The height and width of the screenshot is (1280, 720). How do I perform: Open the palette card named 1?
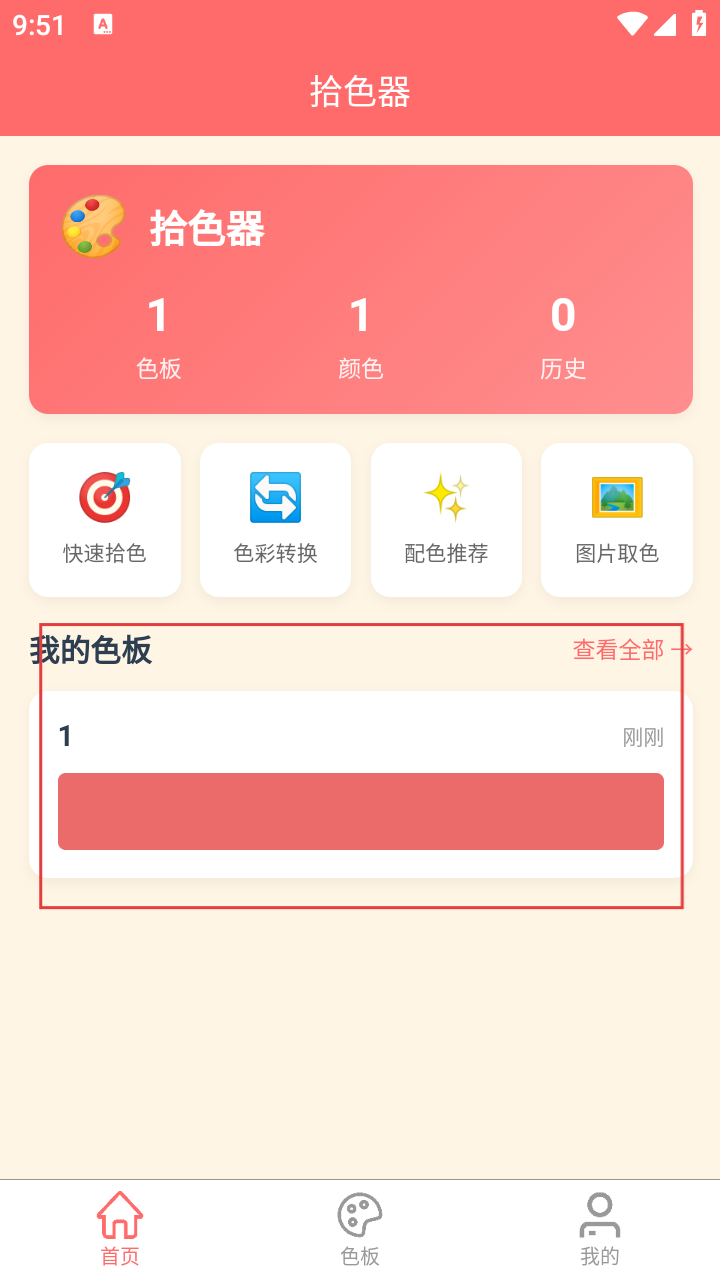tap(360, 784)
